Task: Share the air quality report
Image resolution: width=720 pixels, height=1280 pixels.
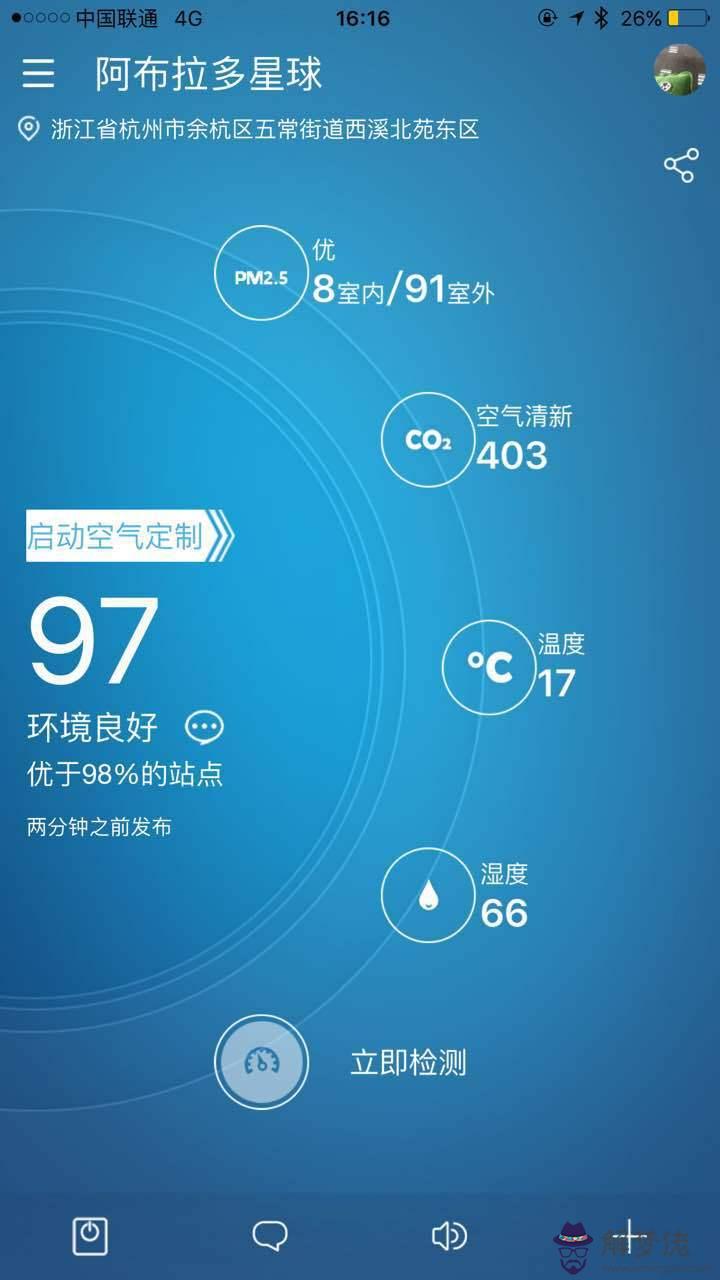Action: click(680, 166)
